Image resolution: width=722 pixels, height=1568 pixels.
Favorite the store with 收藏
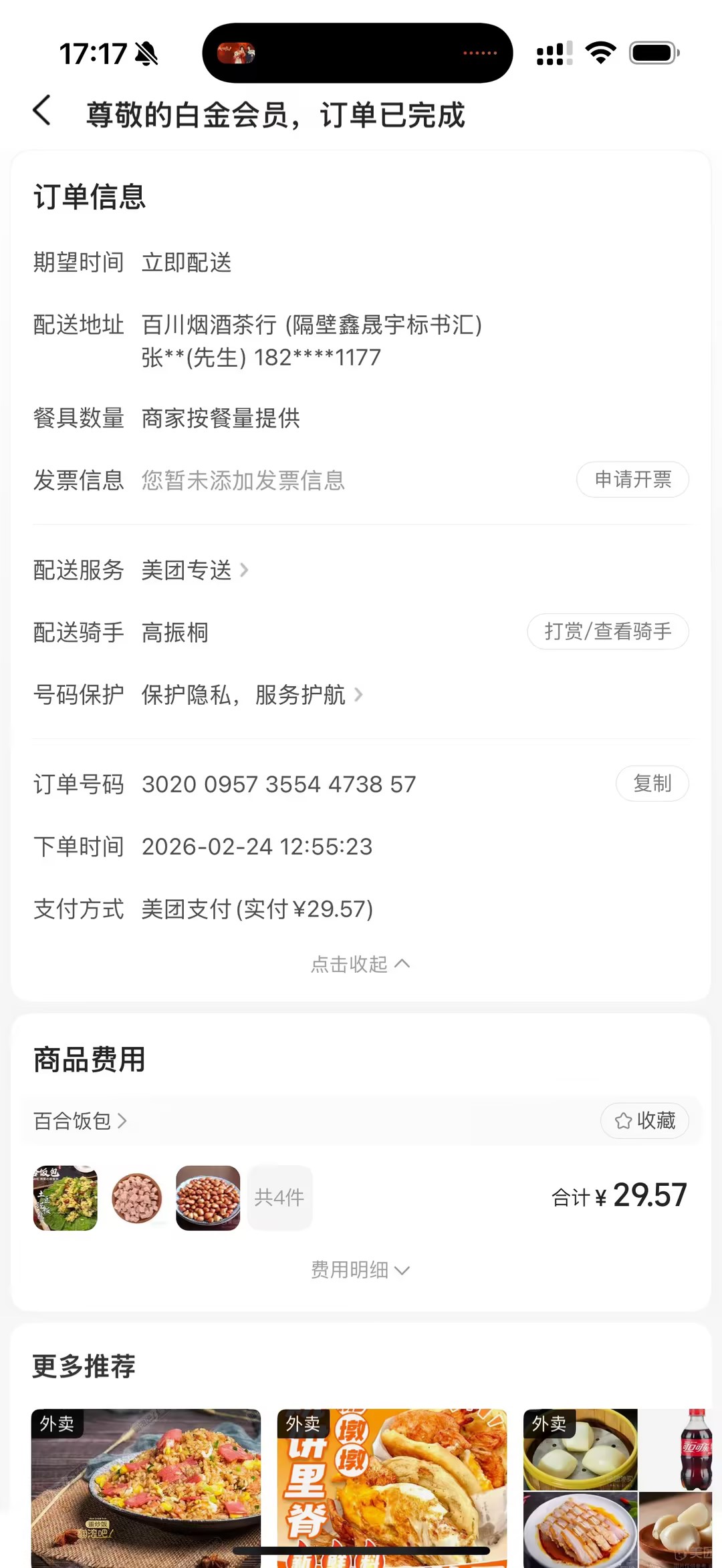(644, 1120)
